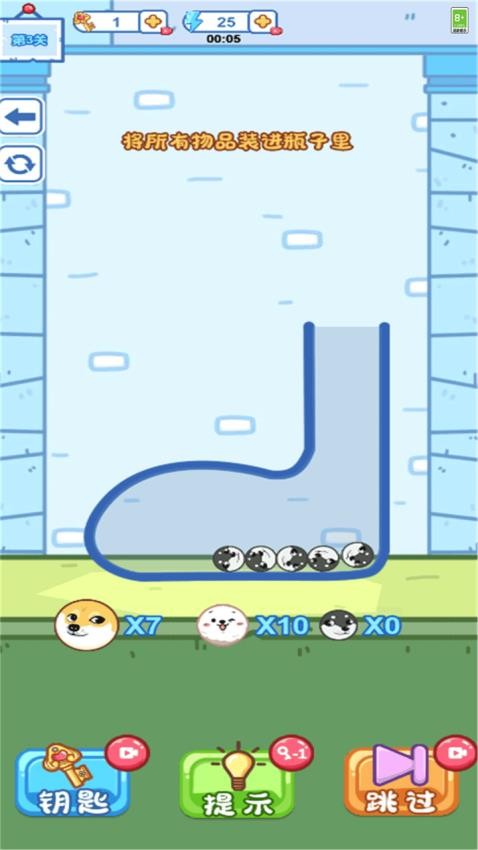Restart the level with the refresh icon
The width and height of the screenshot is (478, 850).
(x=21, y=164)
